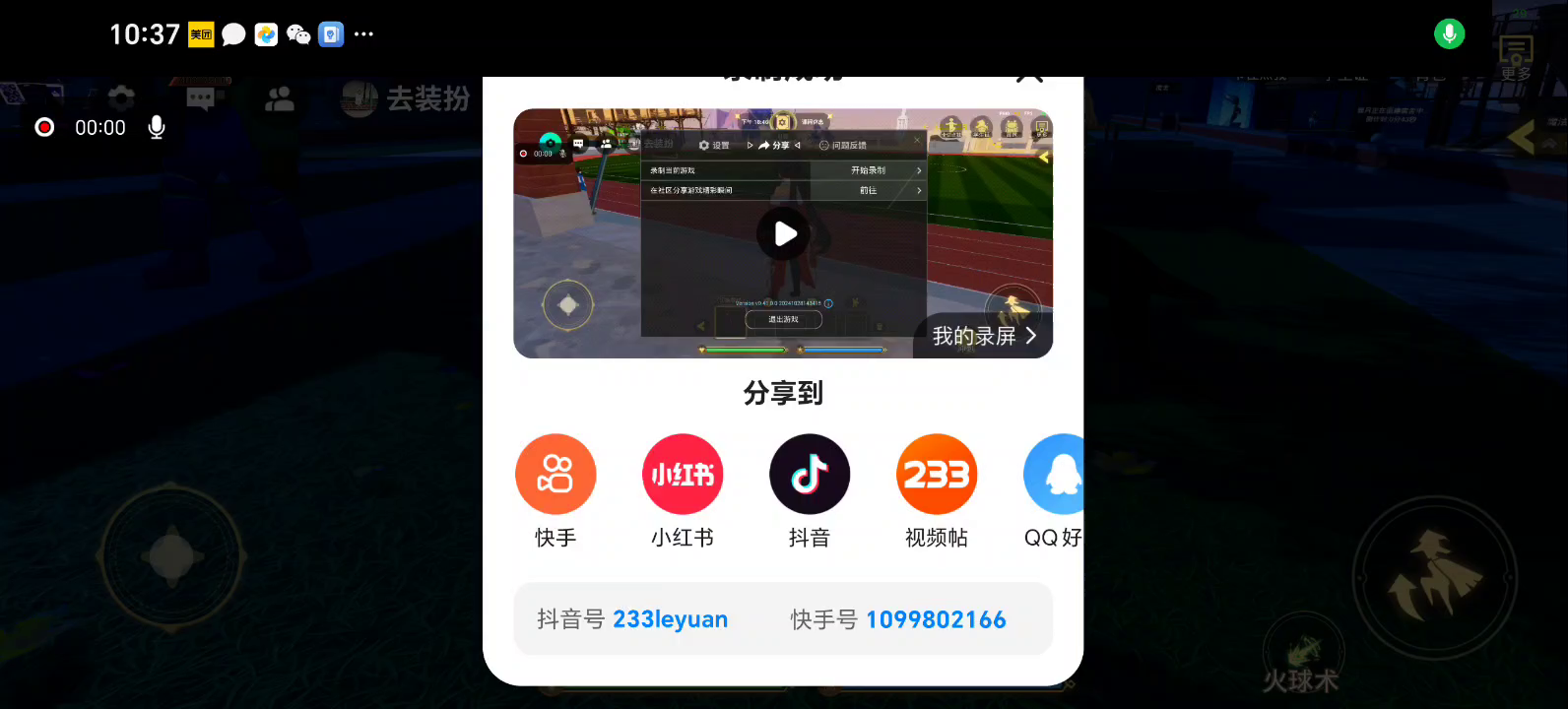Play the recorded video preview
The image size is (1568, 709).
(783, 234)
